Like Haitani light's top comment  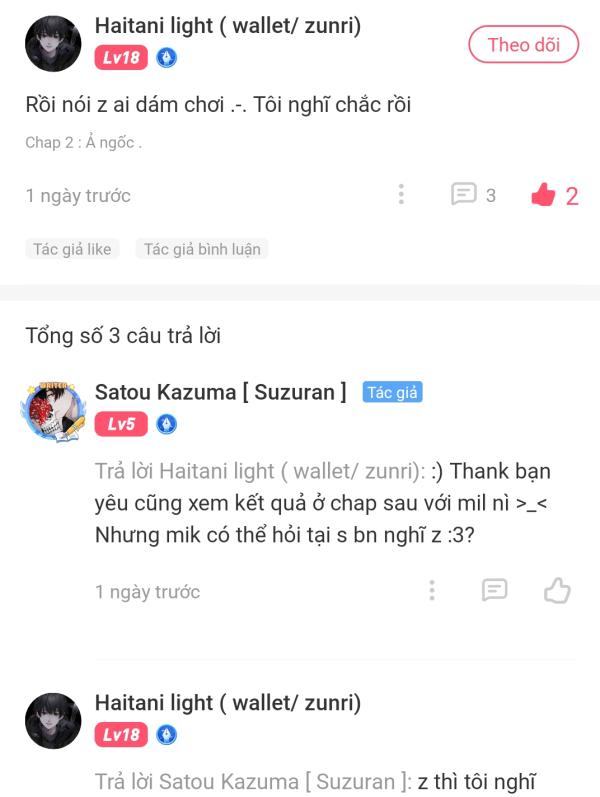click(x=554, y=195)
